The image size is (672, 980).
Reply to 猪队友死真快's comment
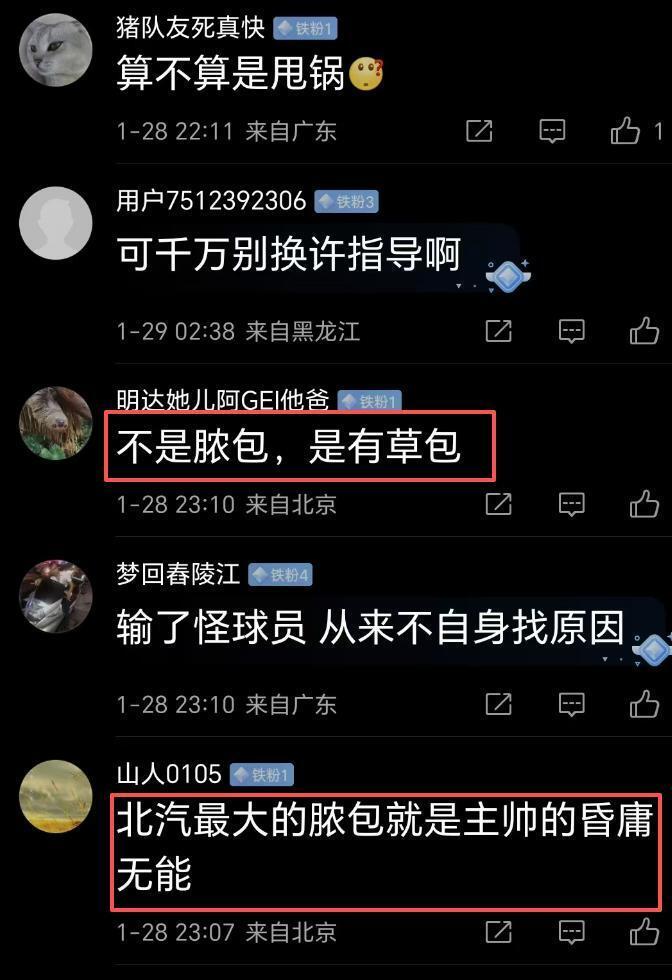pos(552,131)
